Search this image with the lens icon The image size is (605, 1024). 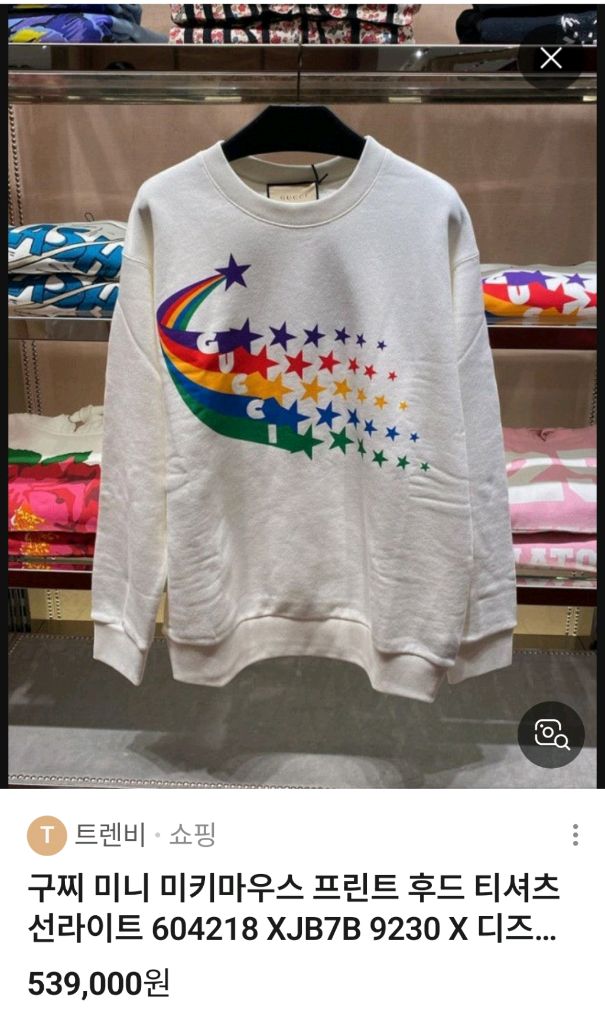click(x=551, y=734)
